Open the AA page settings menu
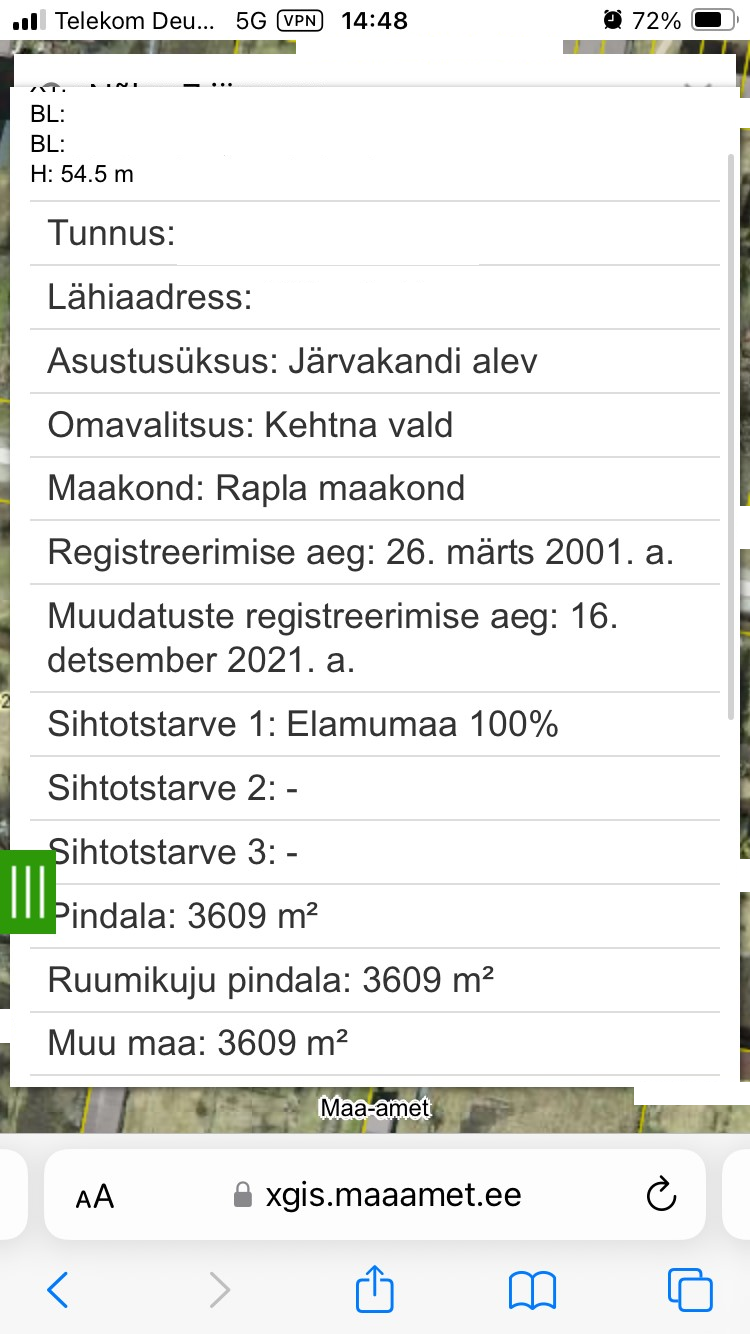This screenshot has width=750, height=1334. point(95,1195)
